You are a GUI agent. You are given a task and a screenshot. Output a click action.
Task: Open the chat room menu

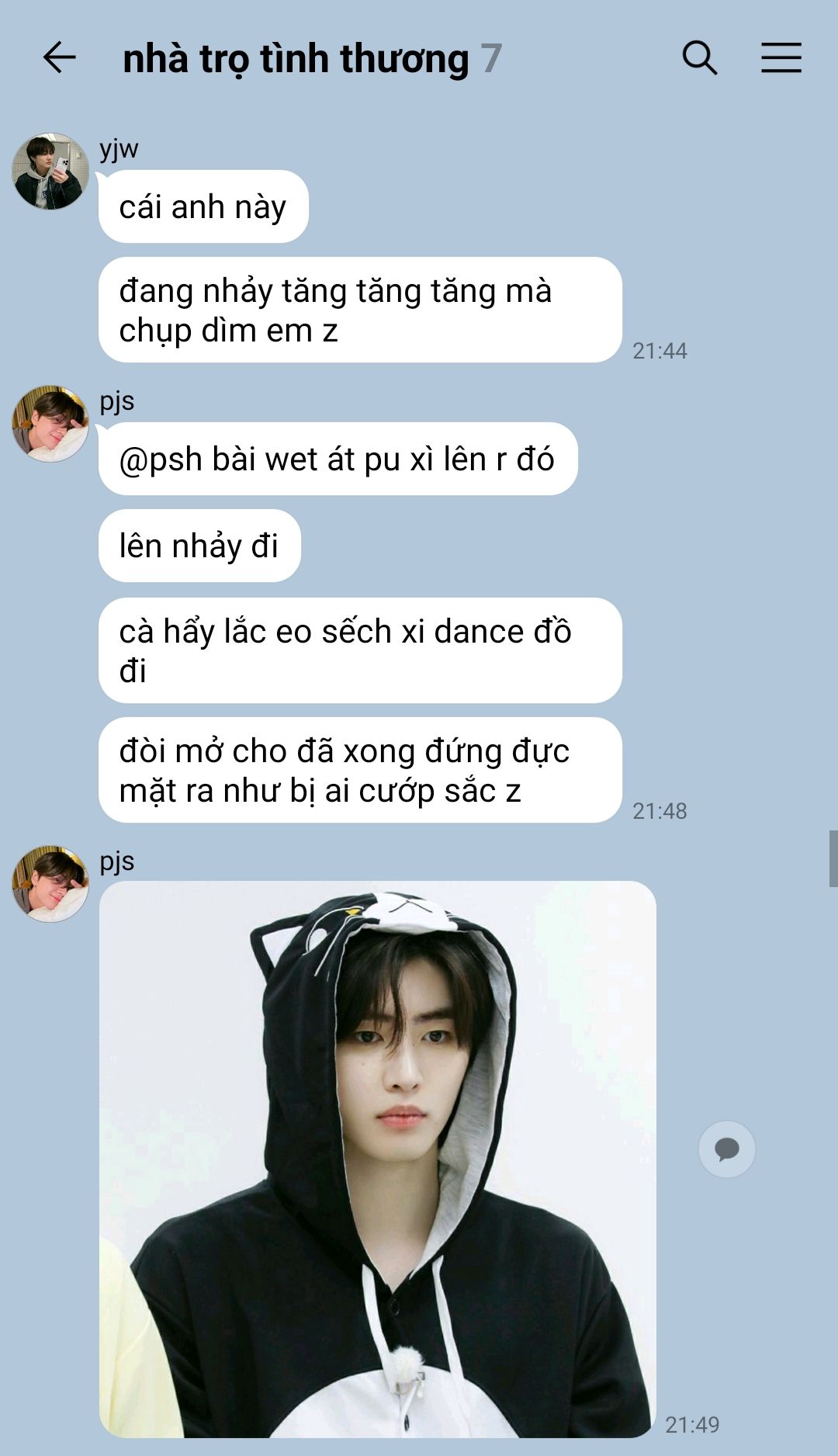pyautogui.click(x=781, y=58)
